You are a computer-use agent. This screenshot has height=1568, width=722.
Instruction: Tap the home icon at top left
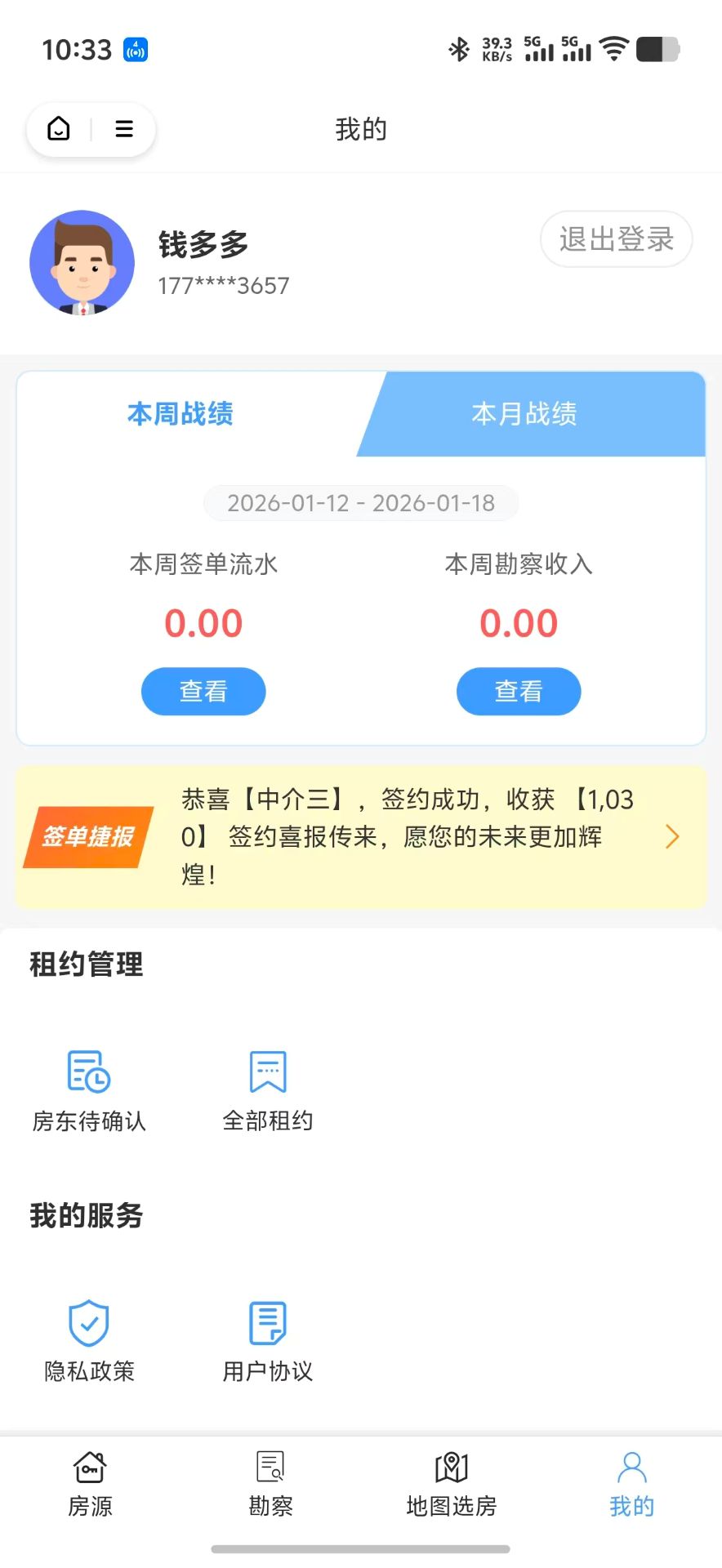click(x=57, y=128)
